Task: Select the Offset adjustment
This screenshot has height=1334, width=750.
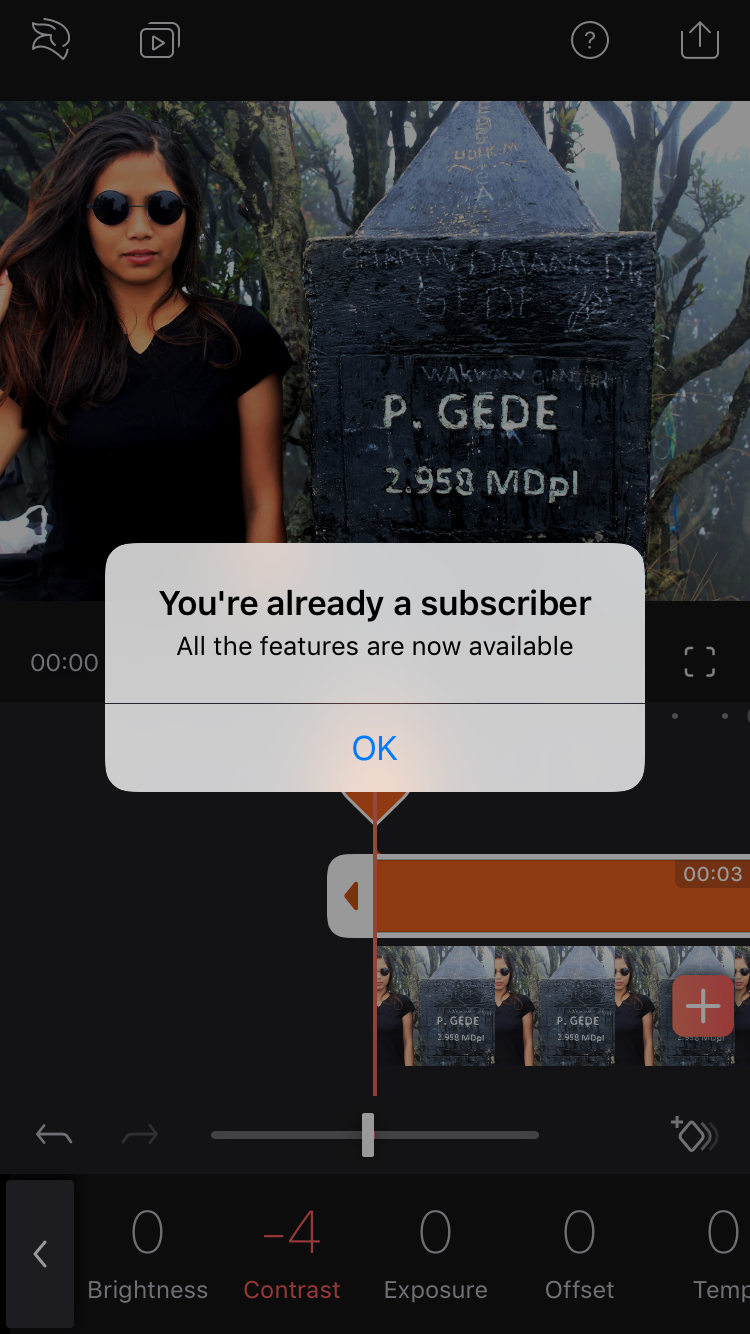Action: [x=580, y=1254]
